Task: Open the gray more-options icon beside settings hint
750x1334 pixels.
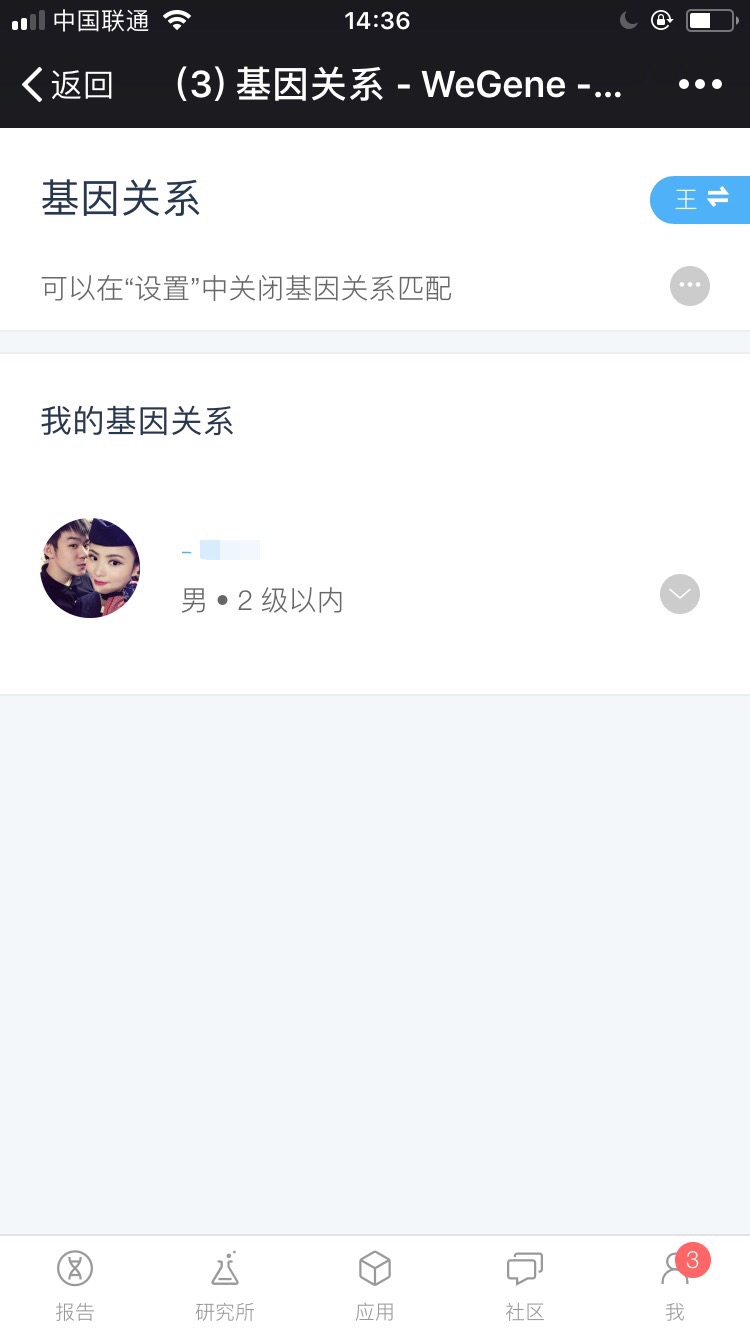Action: (689, 286)
